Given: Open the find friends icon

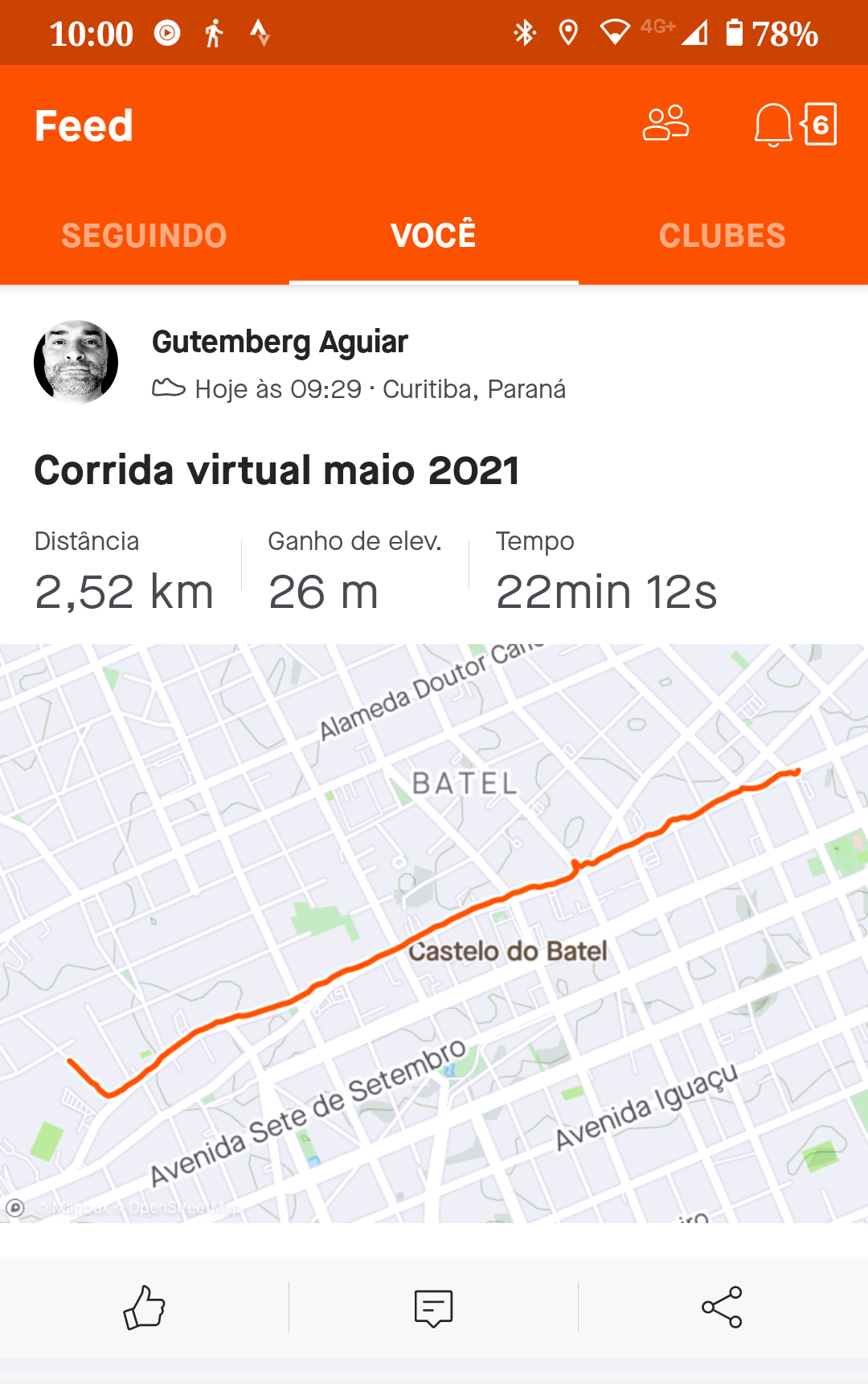Looking at the screenshot, I should coord(665,124).
